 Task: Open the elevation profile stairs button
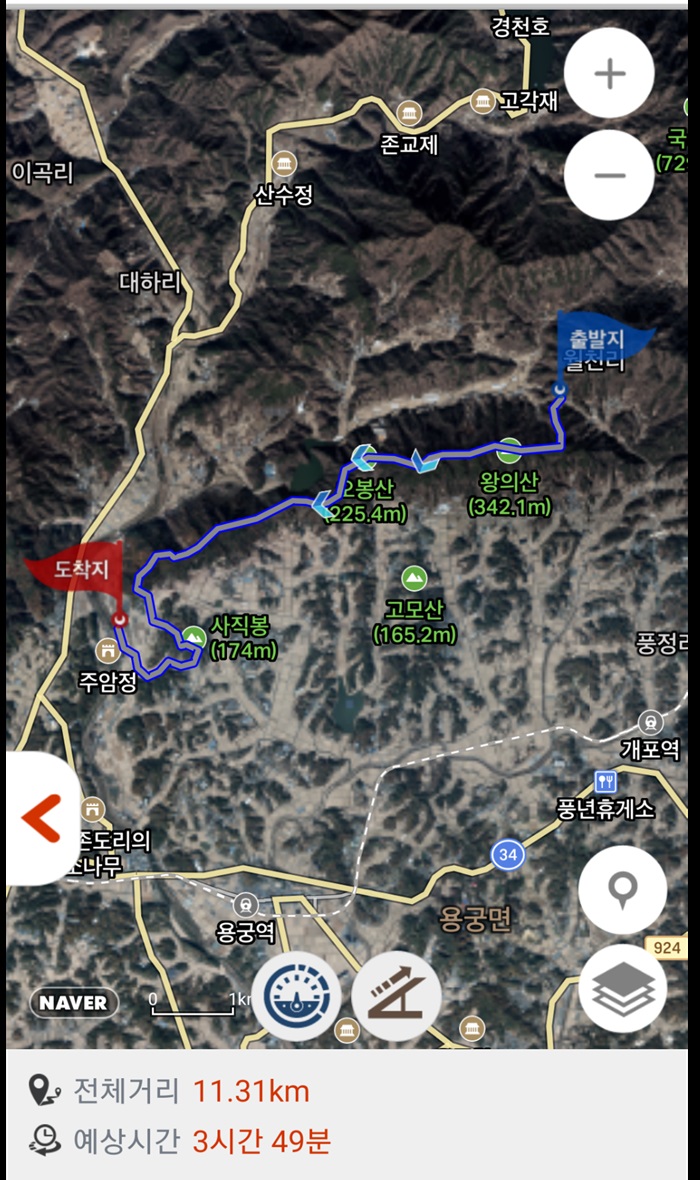(397, 996)
